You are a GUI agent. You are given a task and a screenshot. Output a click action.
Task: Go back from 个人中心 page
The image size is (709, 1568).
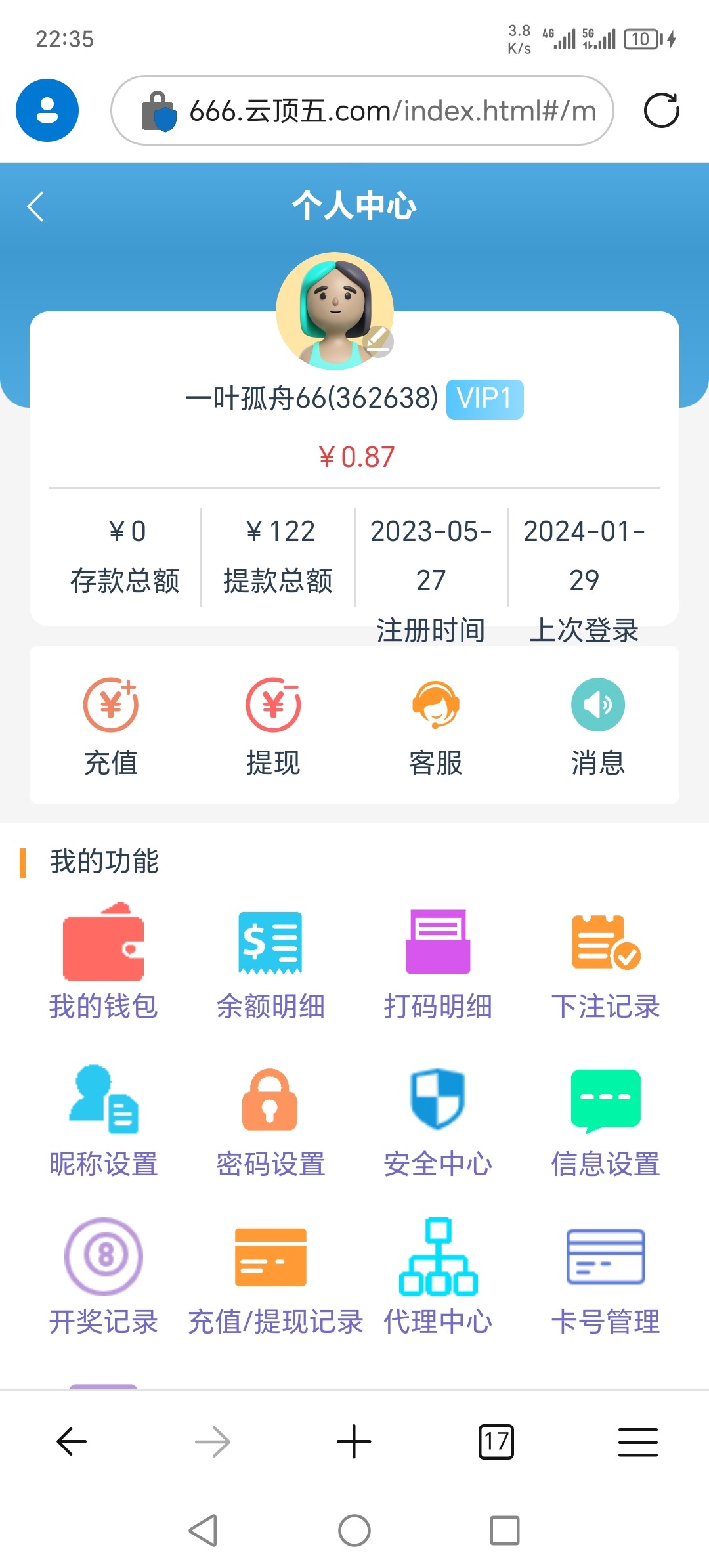36,207
